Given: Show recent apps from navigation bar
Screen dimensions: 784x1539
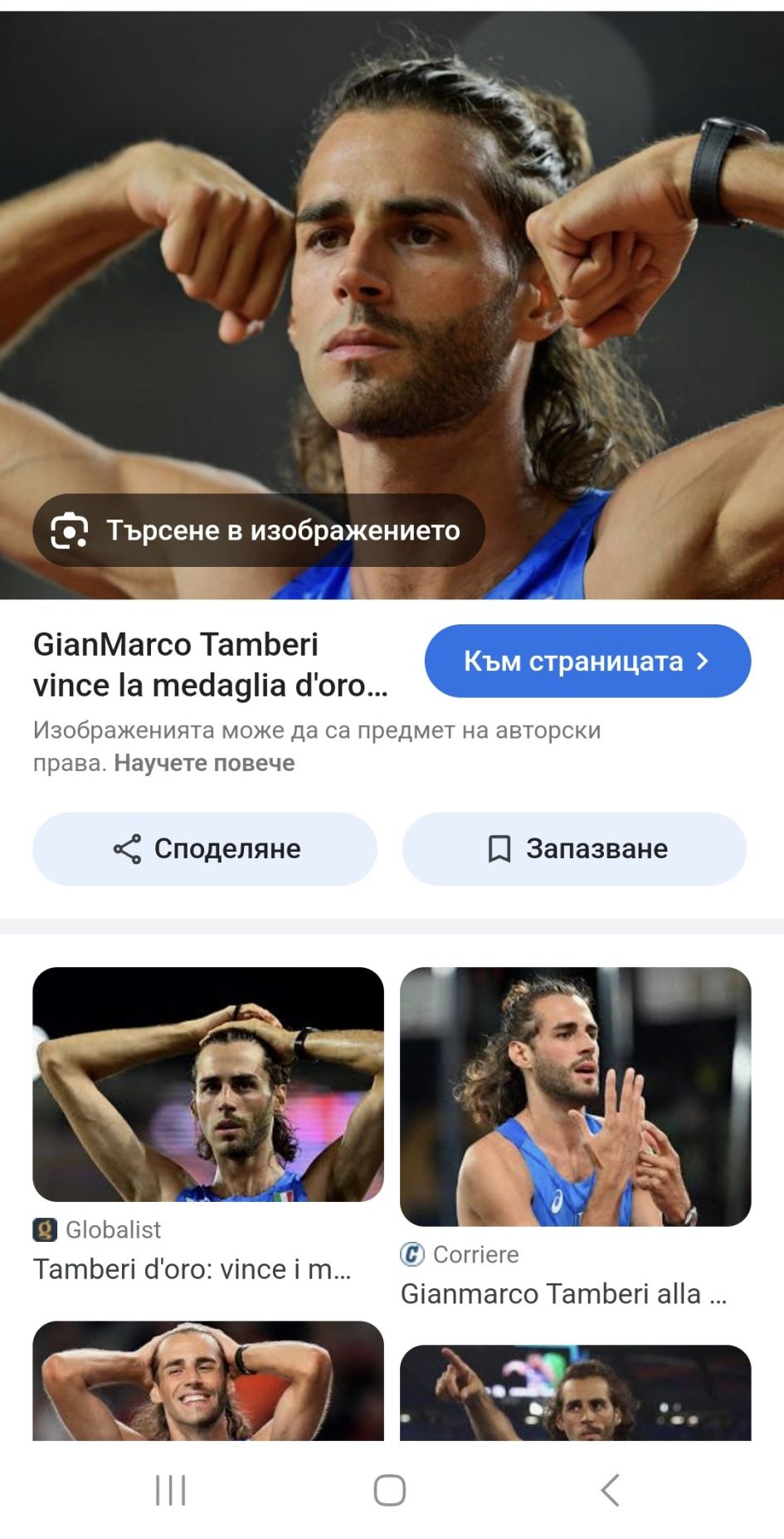Looking at the screenshot, I should click(x=171, y=1490).
